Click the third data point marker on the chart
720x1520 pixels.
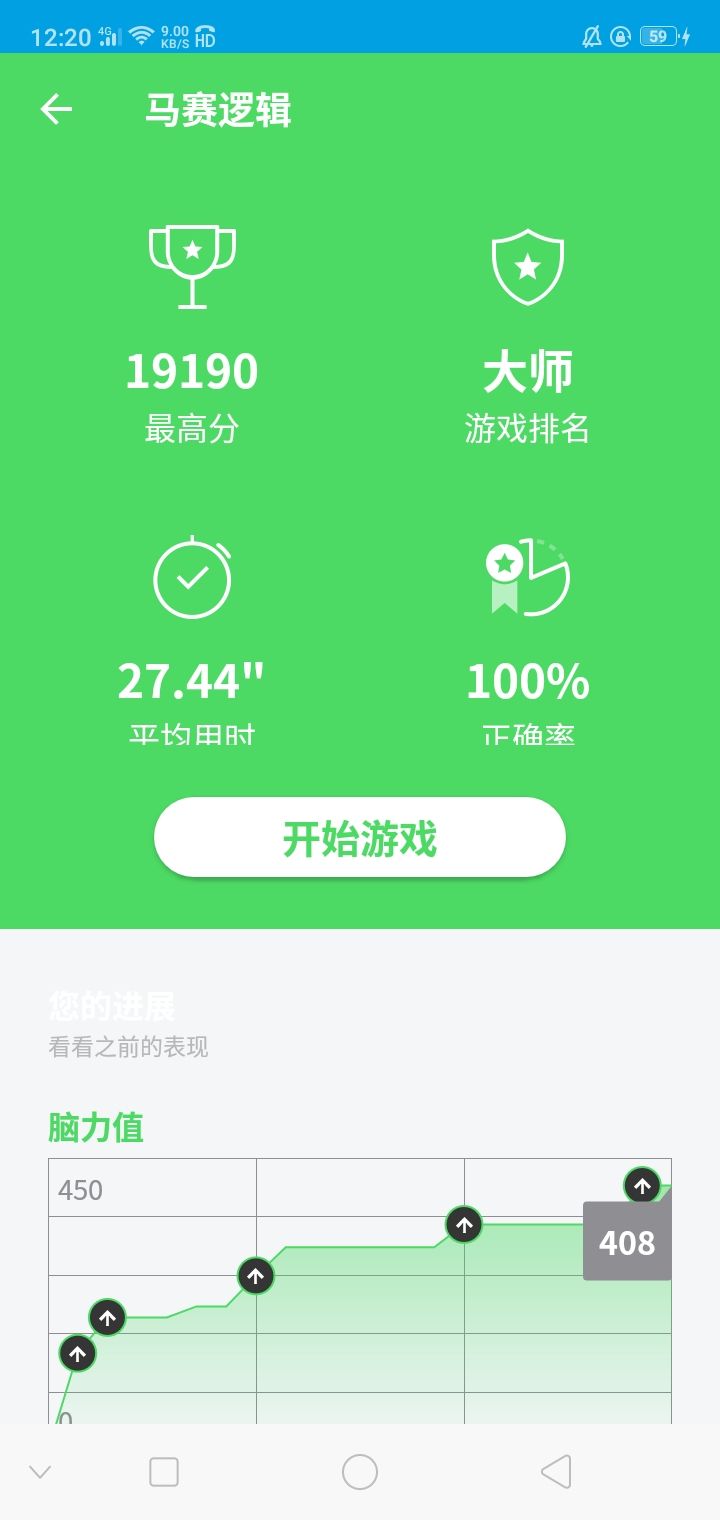(255, 1277)
